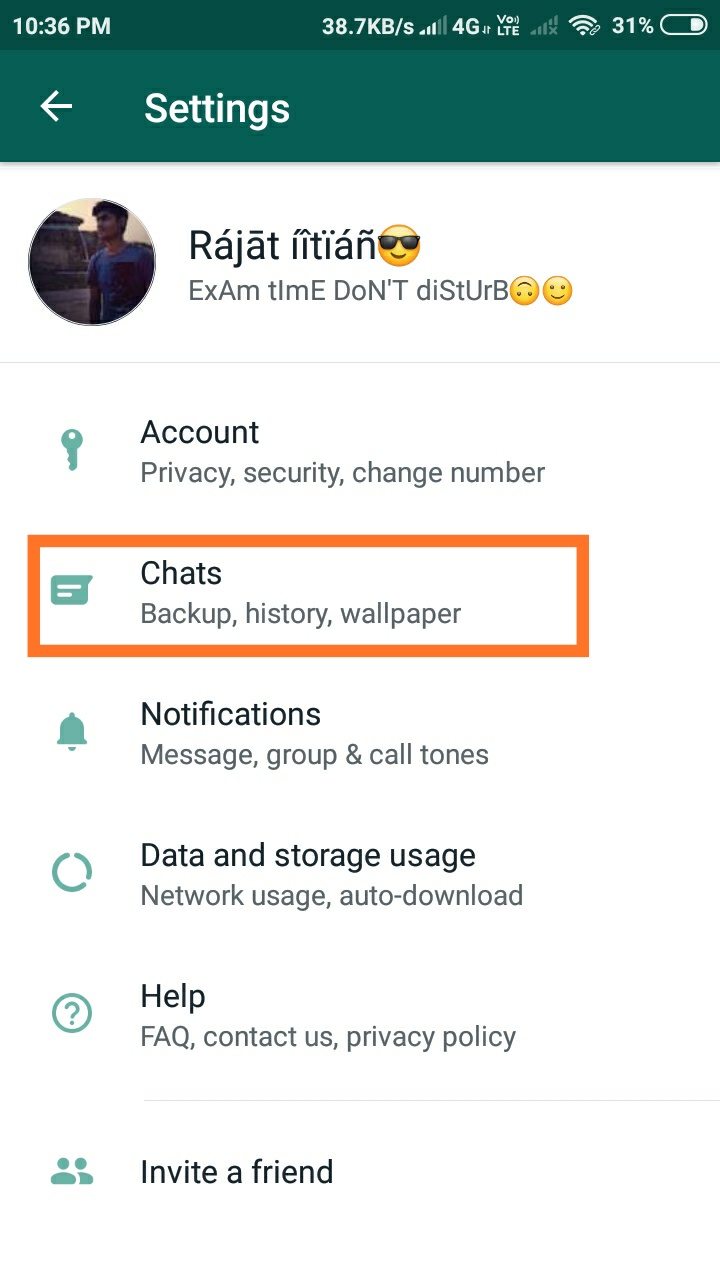Go back using the arrow icon
720x1280 pixels.
point(57,107)
